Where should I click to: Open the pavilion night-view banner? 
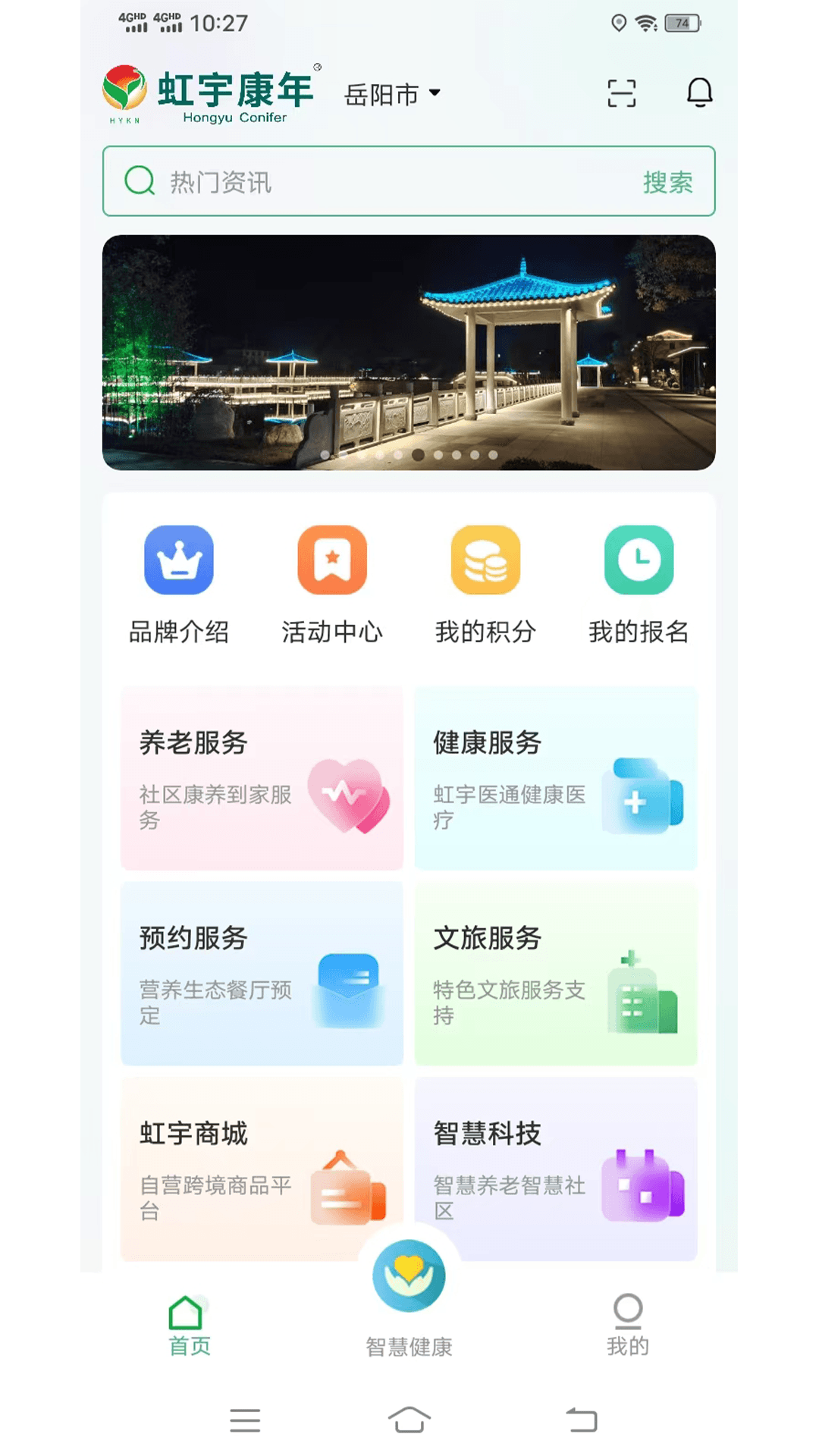409,352
